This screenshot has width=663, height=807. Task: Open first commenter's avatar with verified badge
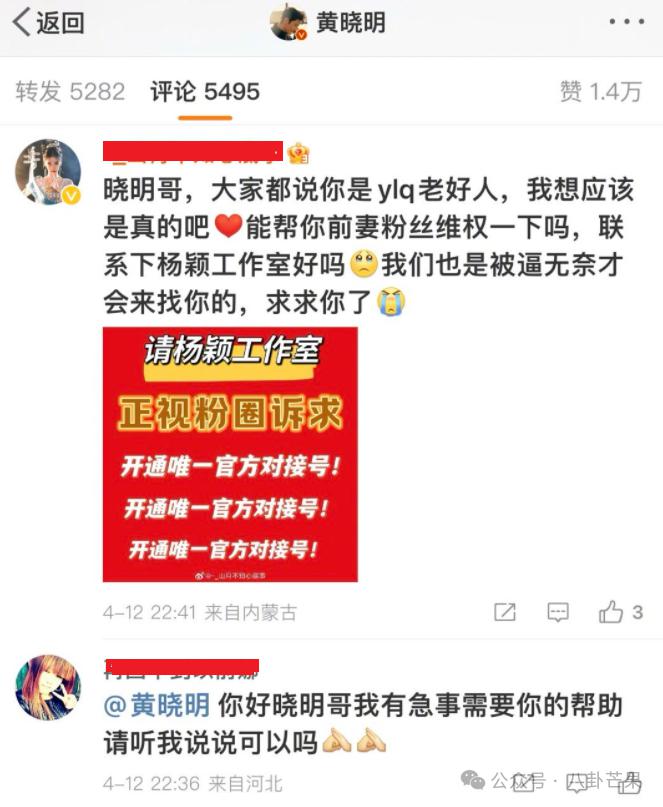click(x=47, y=172)
